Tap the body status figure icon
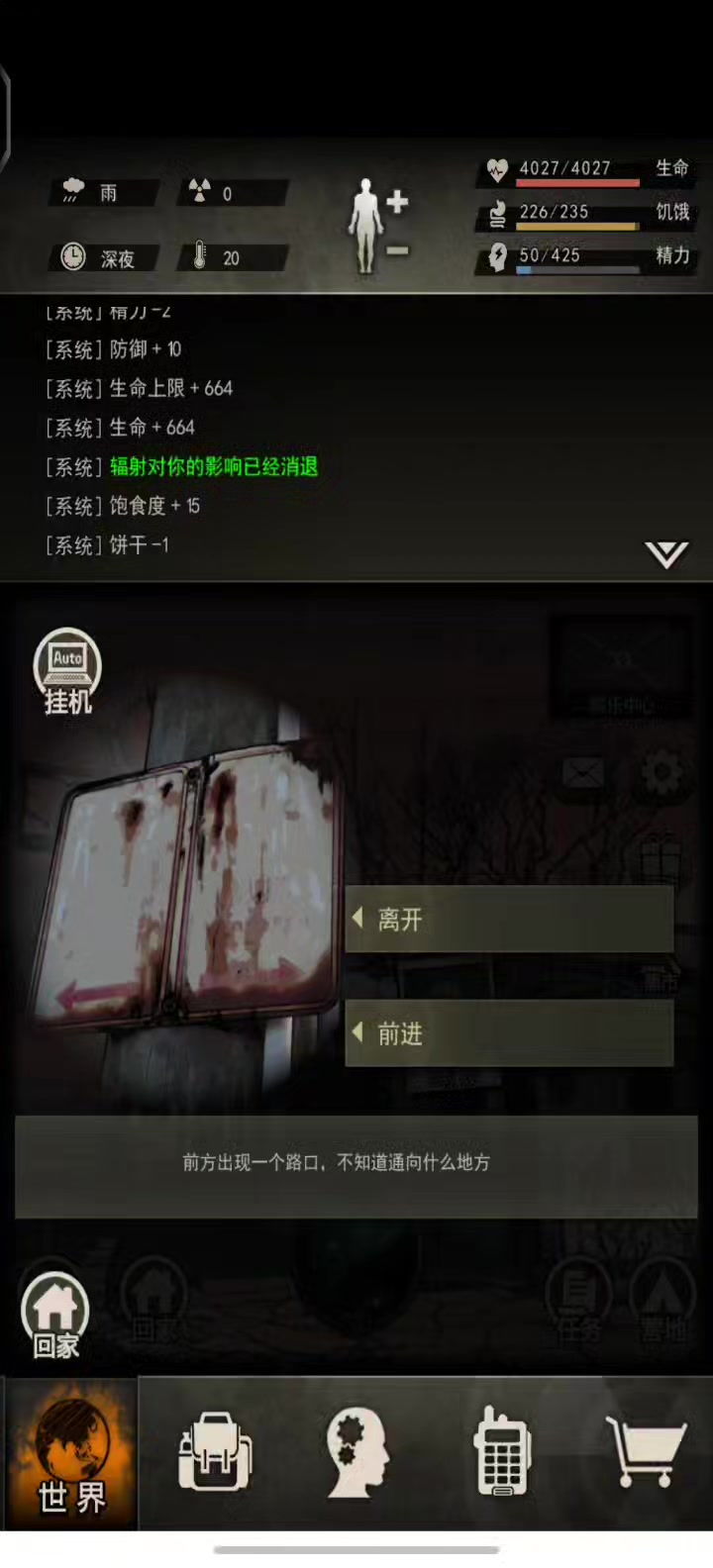Image resolution: width=713 pixels, height=1568 pixels. 366,226
